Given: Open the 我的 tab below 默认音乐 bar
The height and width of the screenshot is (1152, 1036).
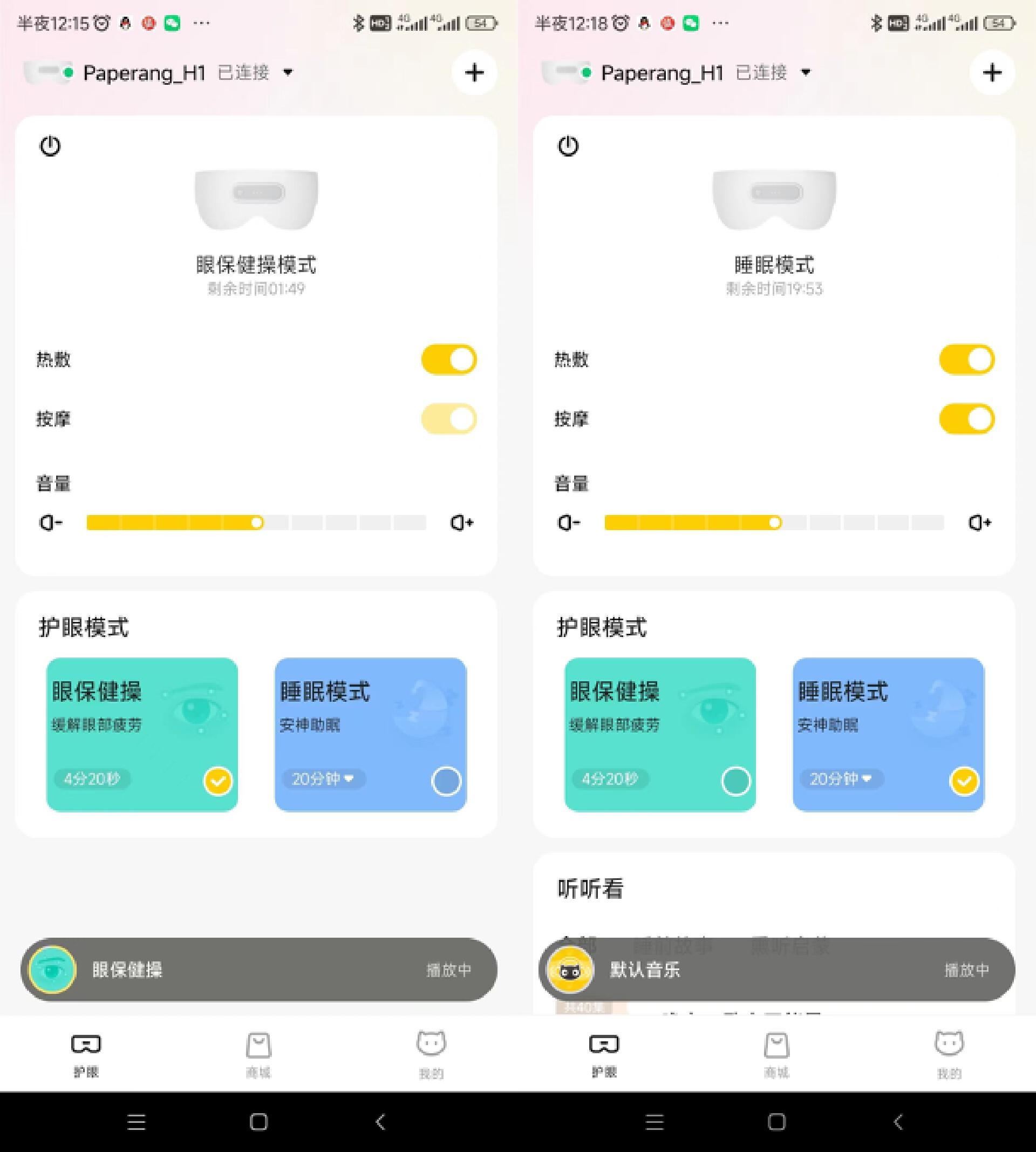Looking at the screenshot, I should click(x=949, y=1055).
